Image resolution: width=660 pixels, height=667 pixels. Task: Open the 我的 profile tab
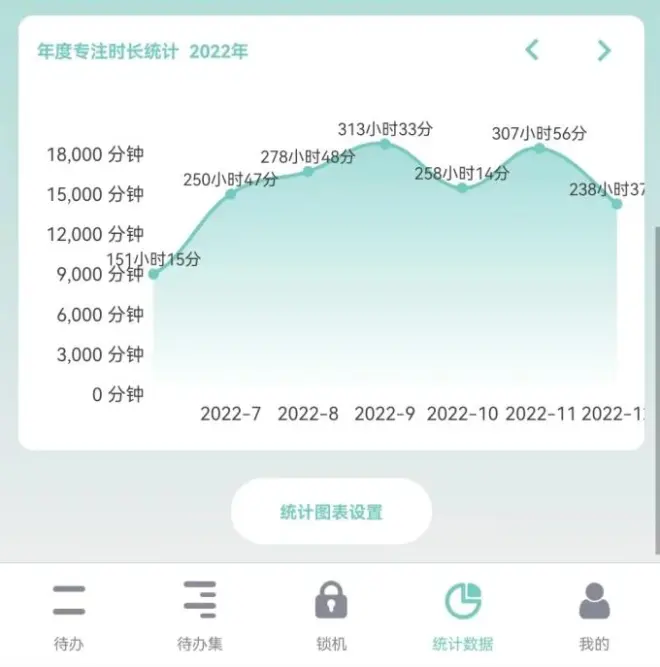click(594, 613)
